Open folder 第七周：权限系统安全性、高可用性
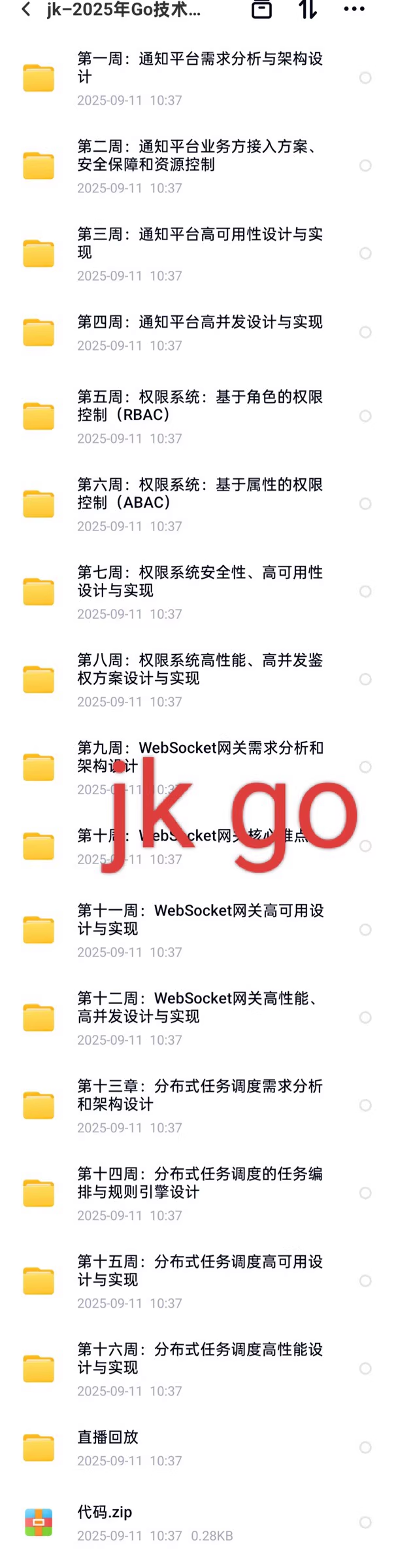This screenshot has height=1568, width=396. point(199,582)
